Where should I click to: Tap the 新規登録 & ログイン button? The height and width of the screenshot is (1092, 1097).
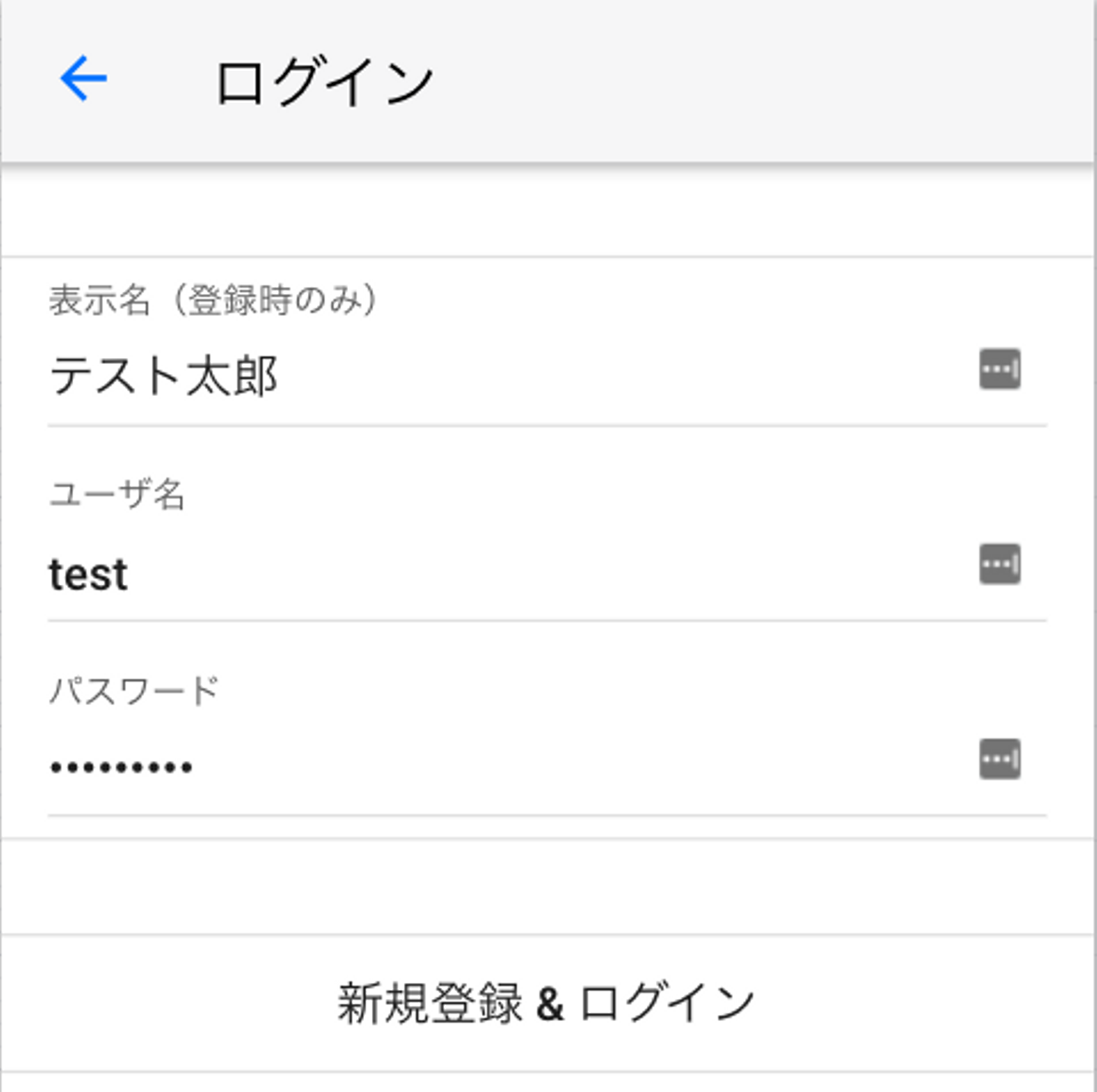click(x=547, y=1003)
